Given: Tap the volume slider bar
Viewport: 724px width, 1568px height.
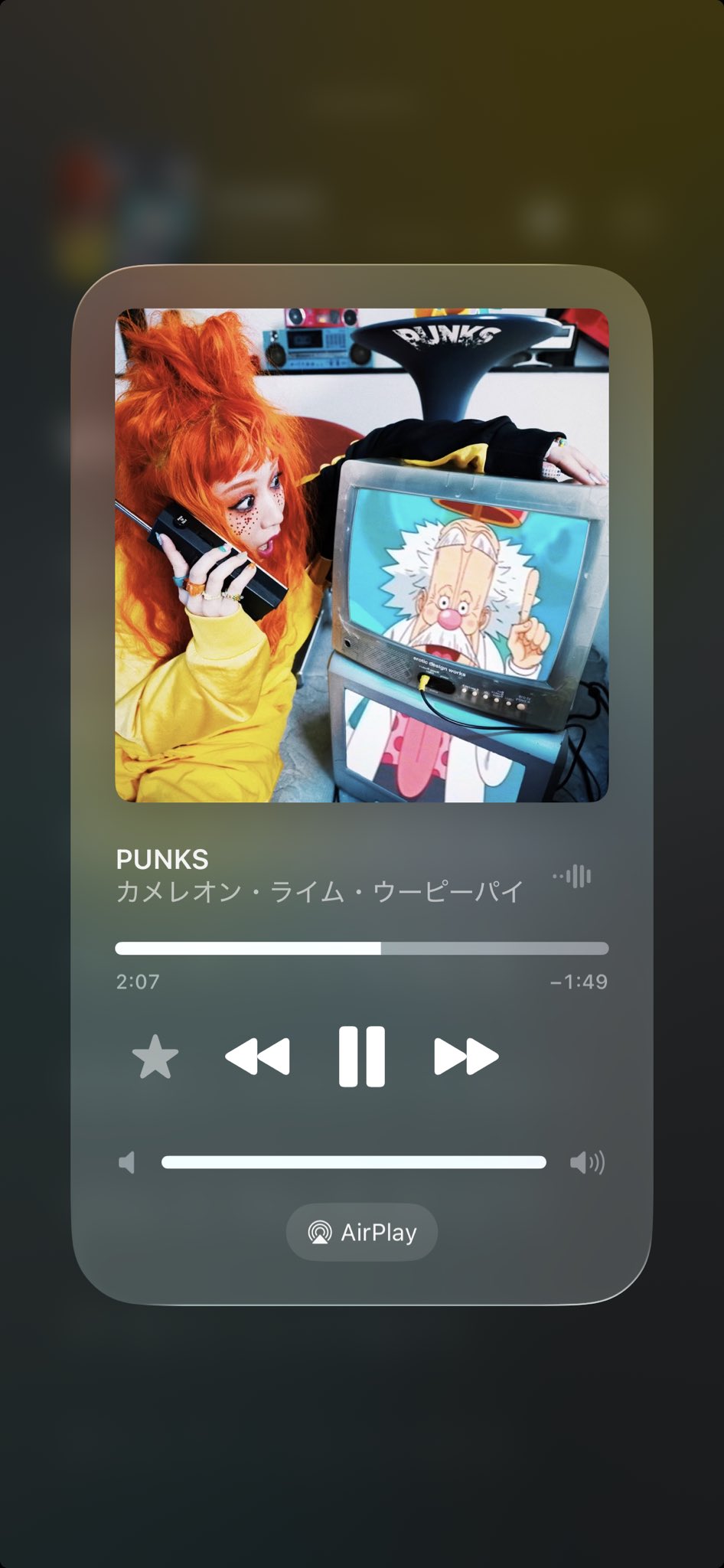Looking at the screenshot, I should tap(354, 1163).
